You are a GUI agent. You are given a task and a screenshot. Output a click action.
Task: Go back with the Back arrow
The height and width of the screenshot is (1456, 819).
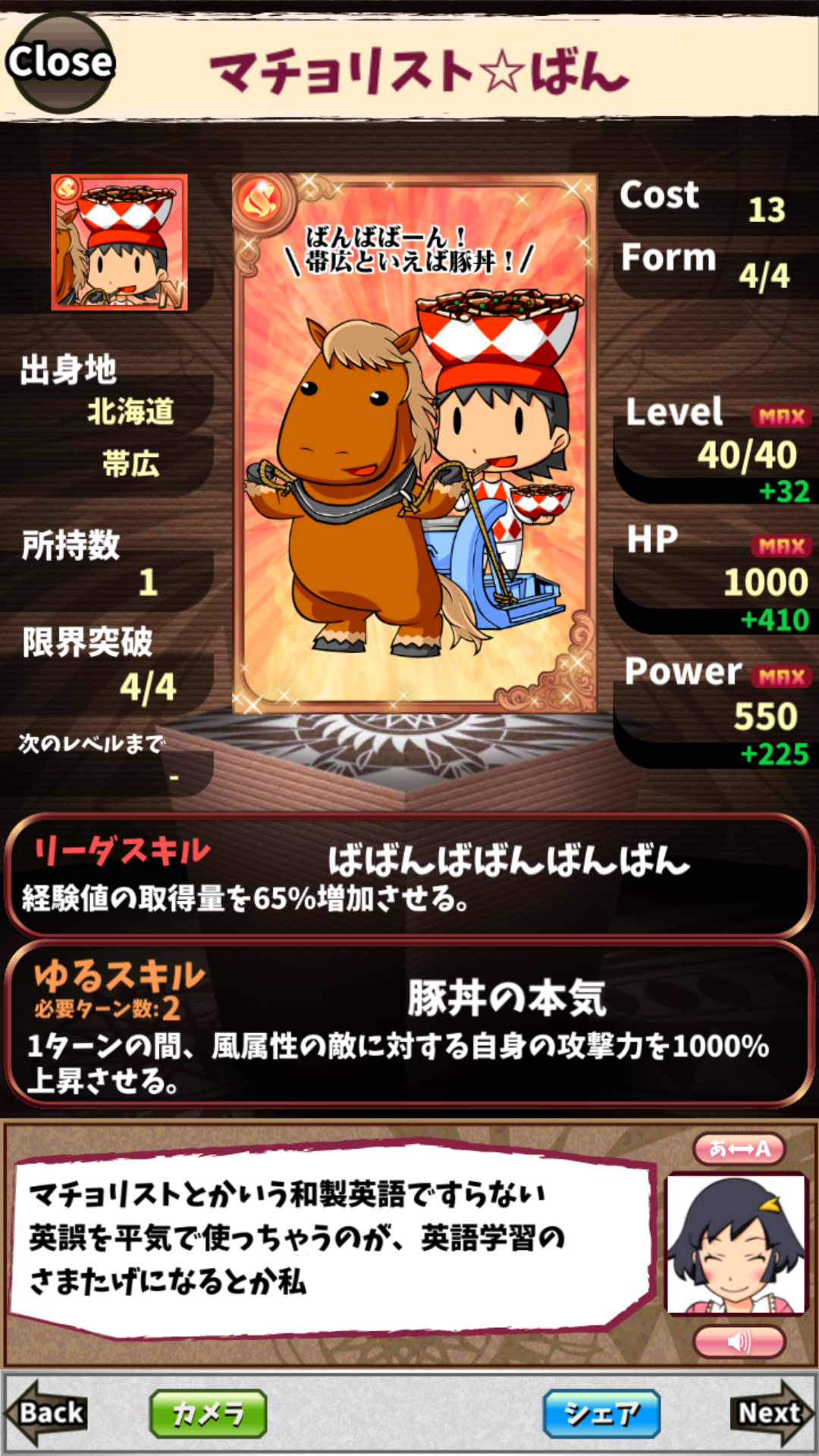pyautogui.click(x=47, y=1413)
